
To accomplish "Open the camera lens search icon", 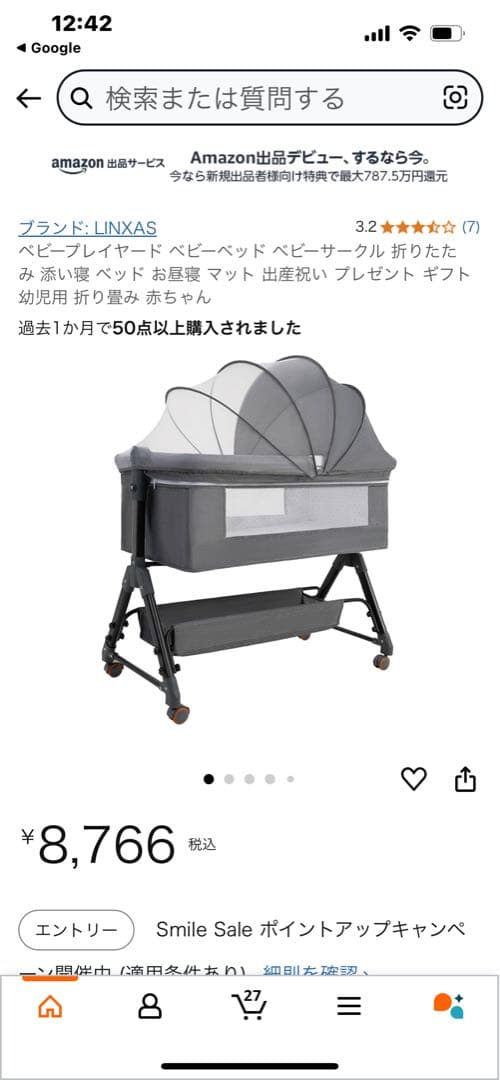I will pos(455,98).
